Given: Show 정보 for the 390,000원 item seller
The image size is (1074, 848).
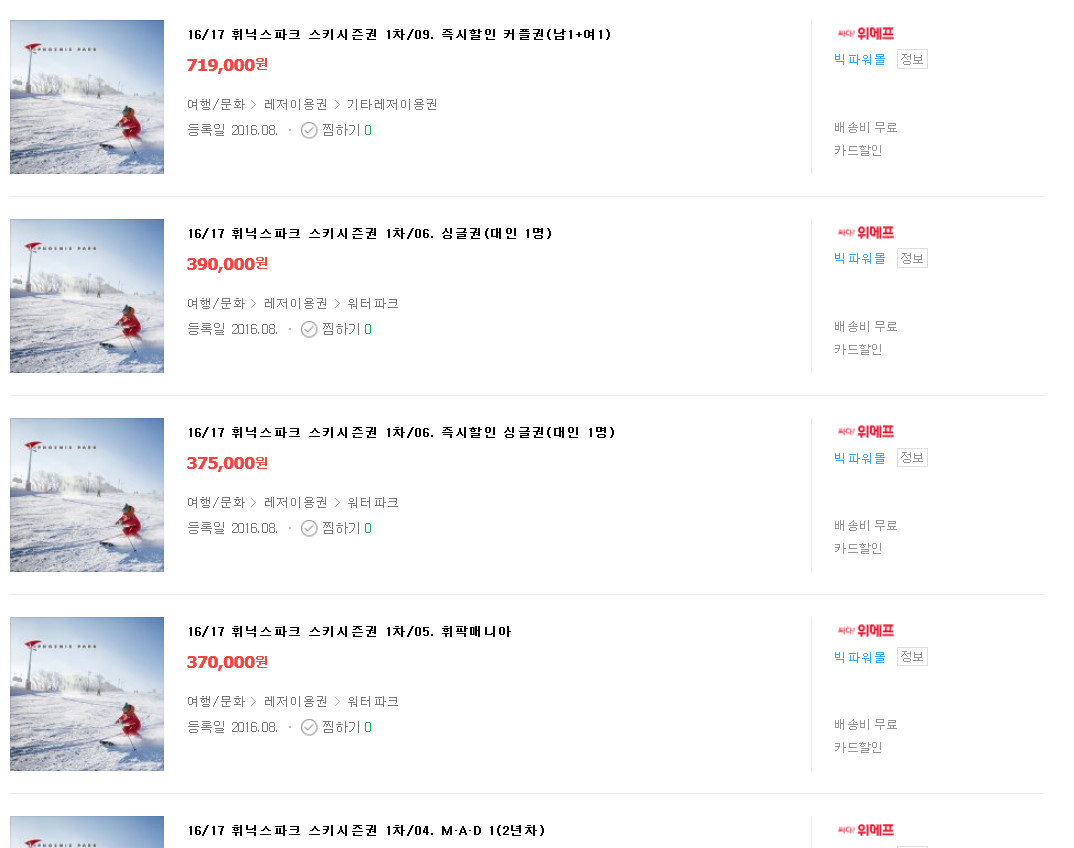Looking at the screenshot, I should click(x=912, y=258).
